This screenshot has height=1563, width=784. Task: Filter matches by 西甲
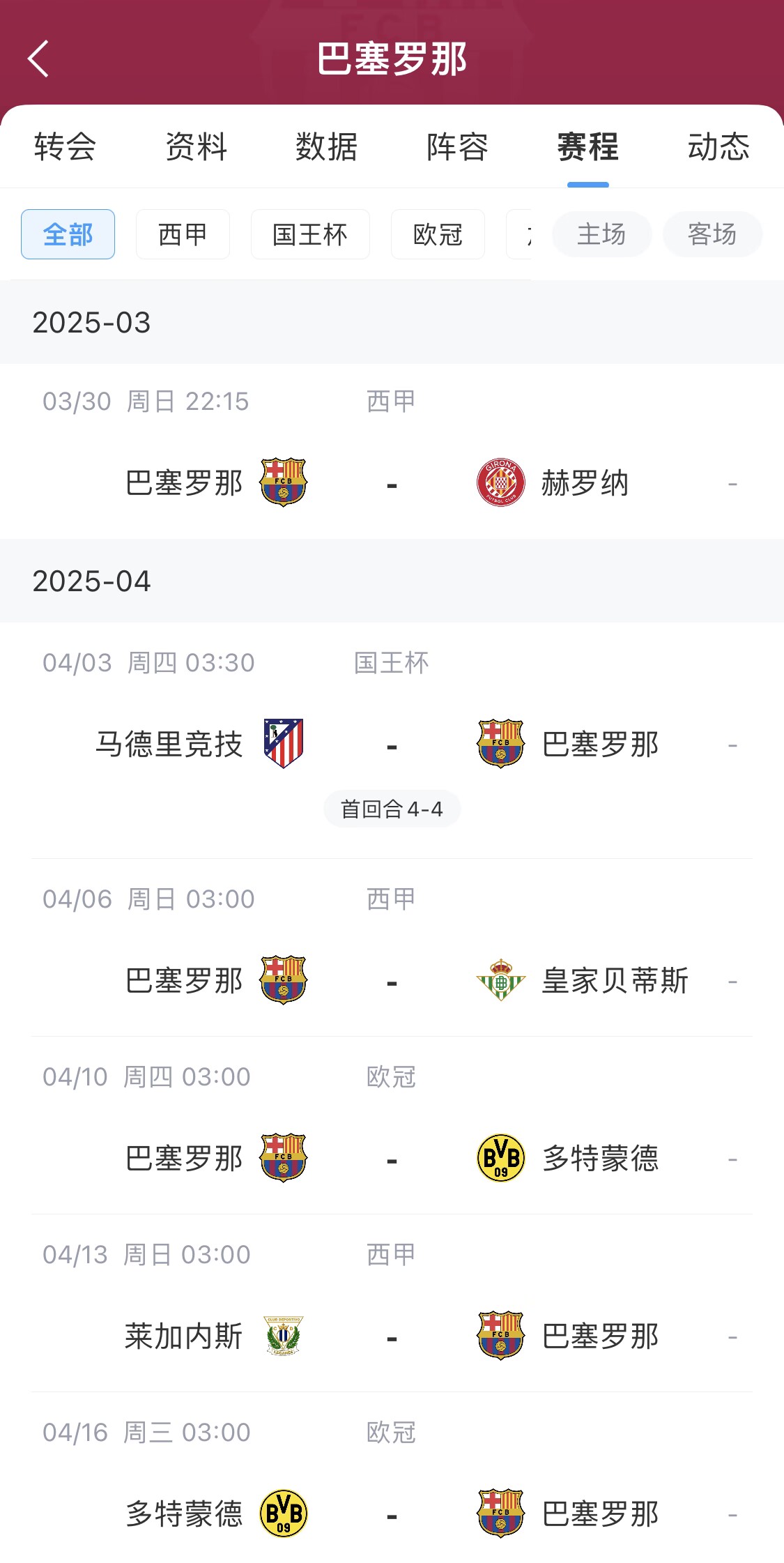183,234
